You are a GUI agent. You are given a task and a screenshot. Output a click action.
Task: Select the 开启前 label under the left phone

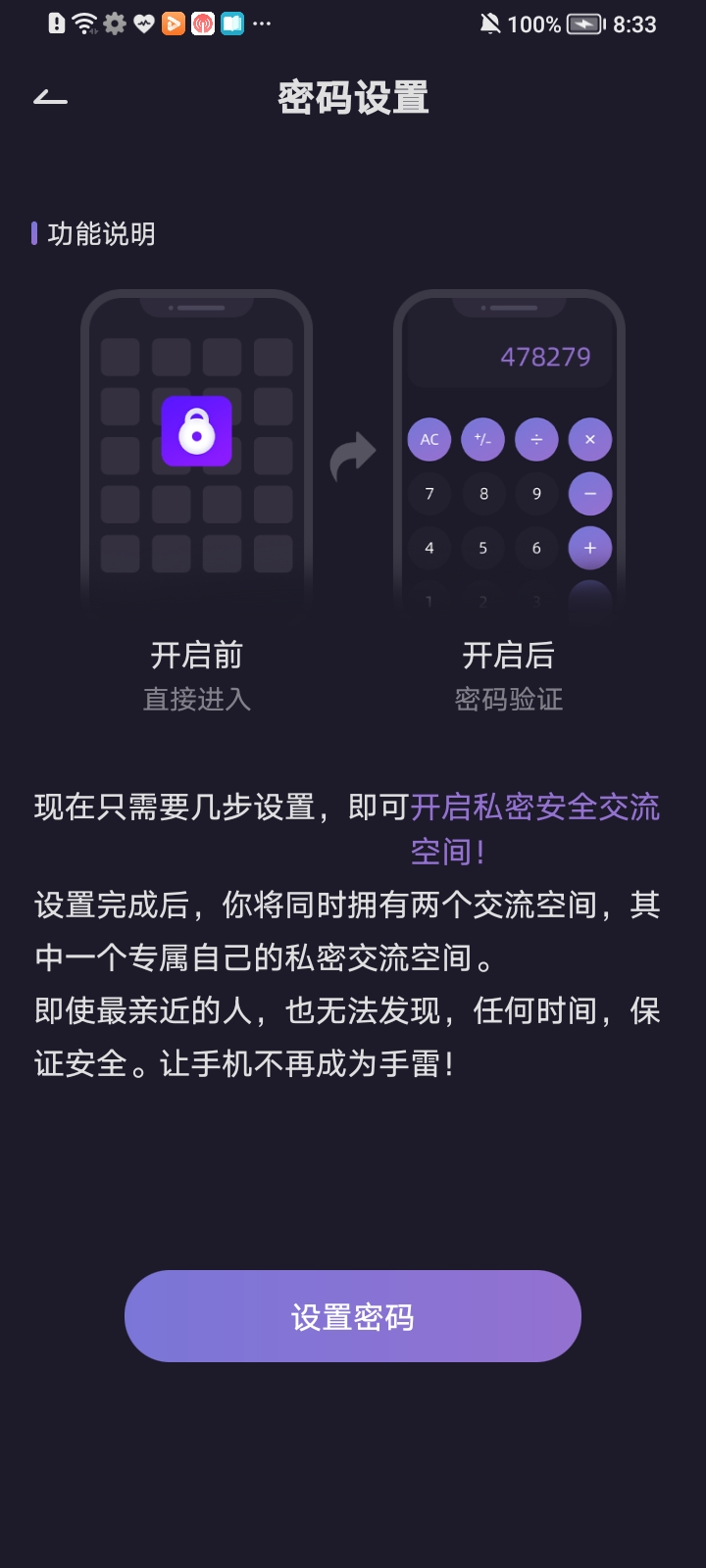[197, 655]
